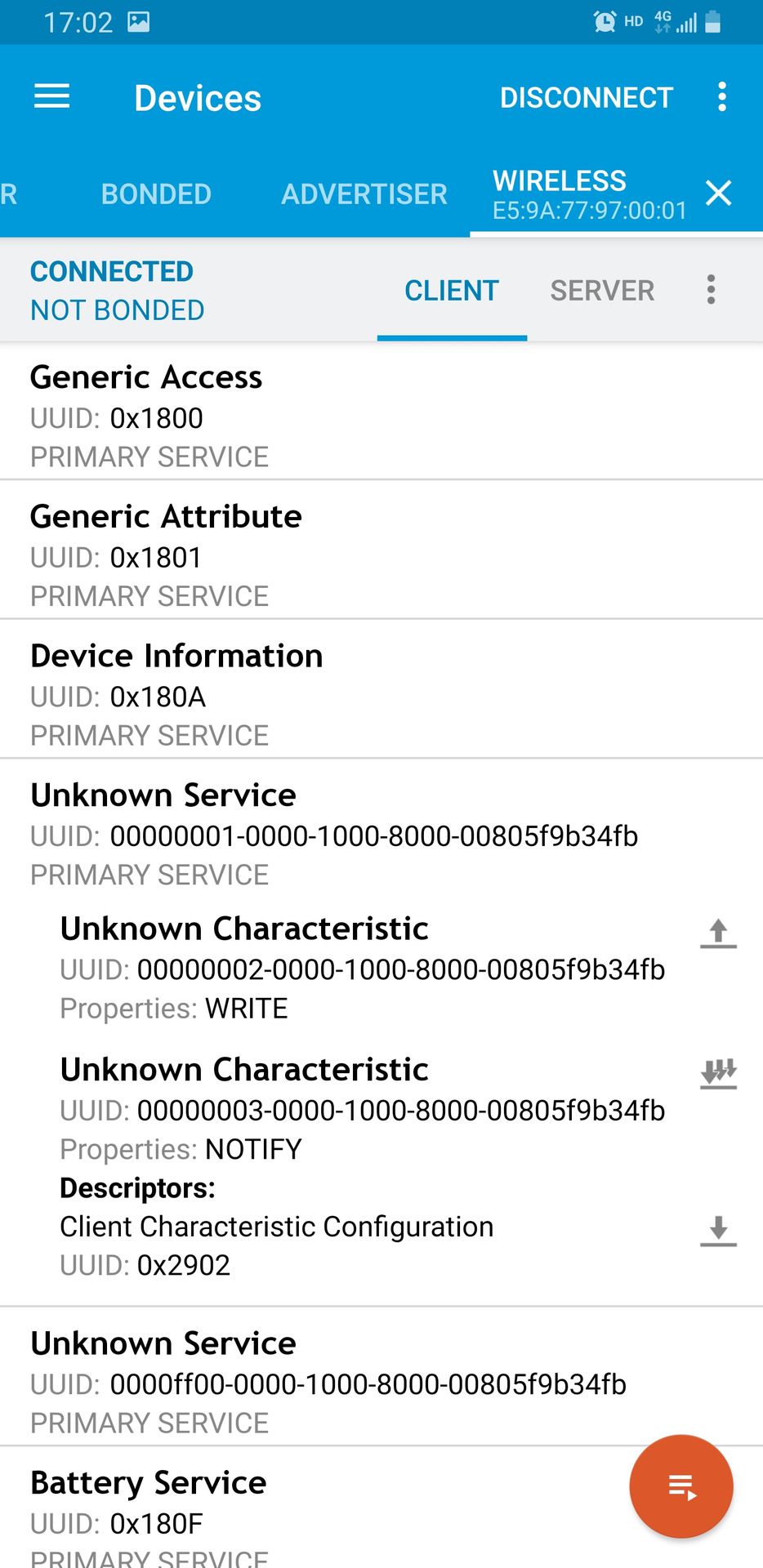
Task: Open the connection options overflow menu
Action: [x=712, y=290]
